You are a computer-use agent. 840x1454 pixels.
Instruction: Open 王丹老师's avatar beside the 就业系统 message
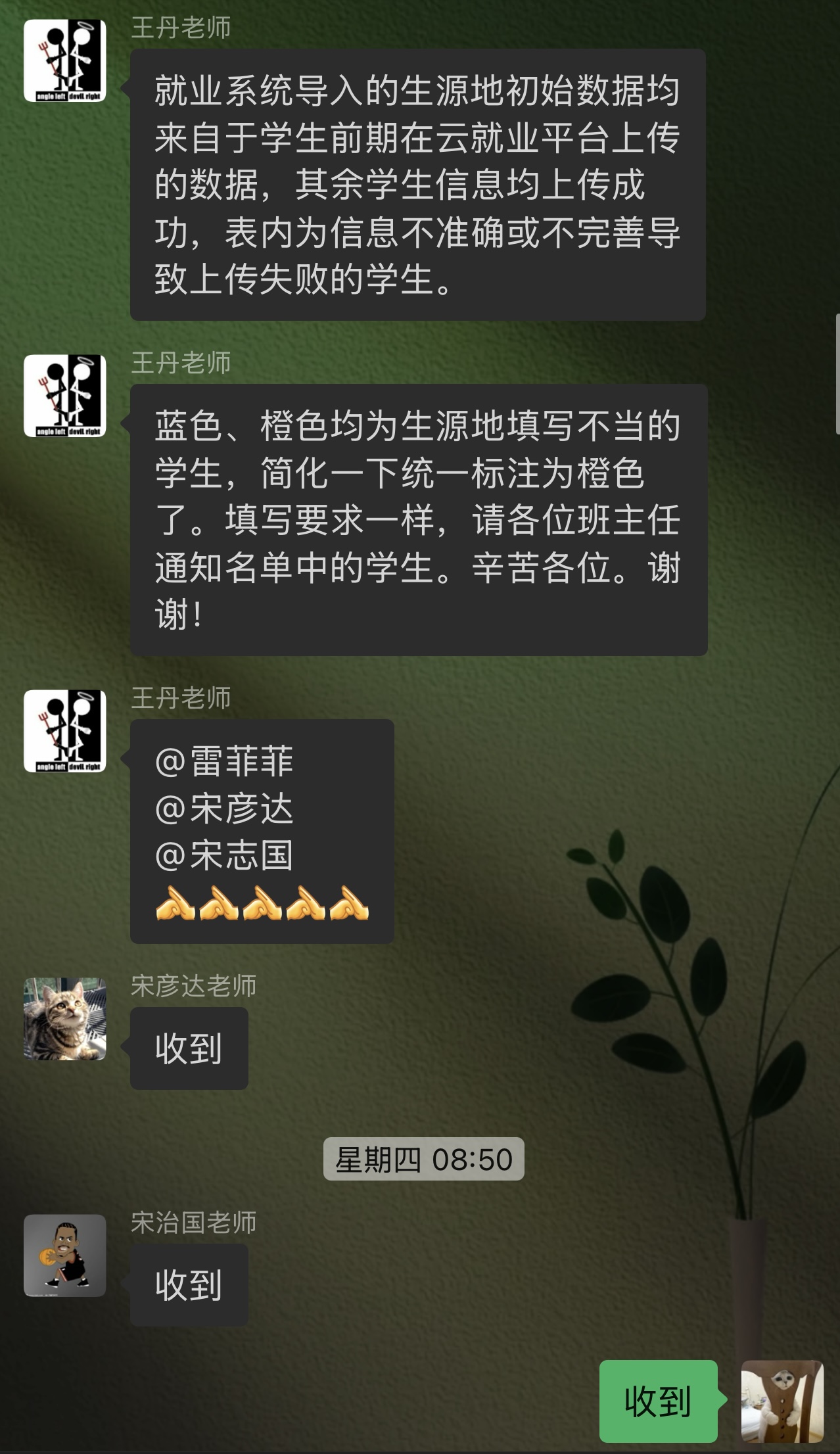pyautogui.click(x=64, y=60)
